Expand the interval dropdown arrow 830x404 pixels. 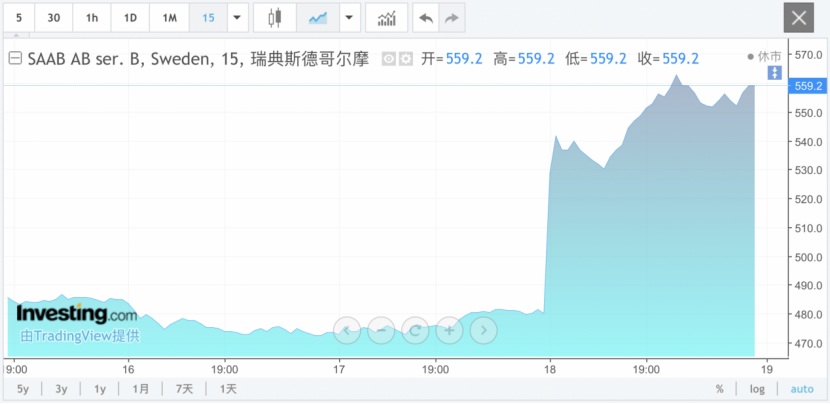pyautogui.click(x=237, y=18)
